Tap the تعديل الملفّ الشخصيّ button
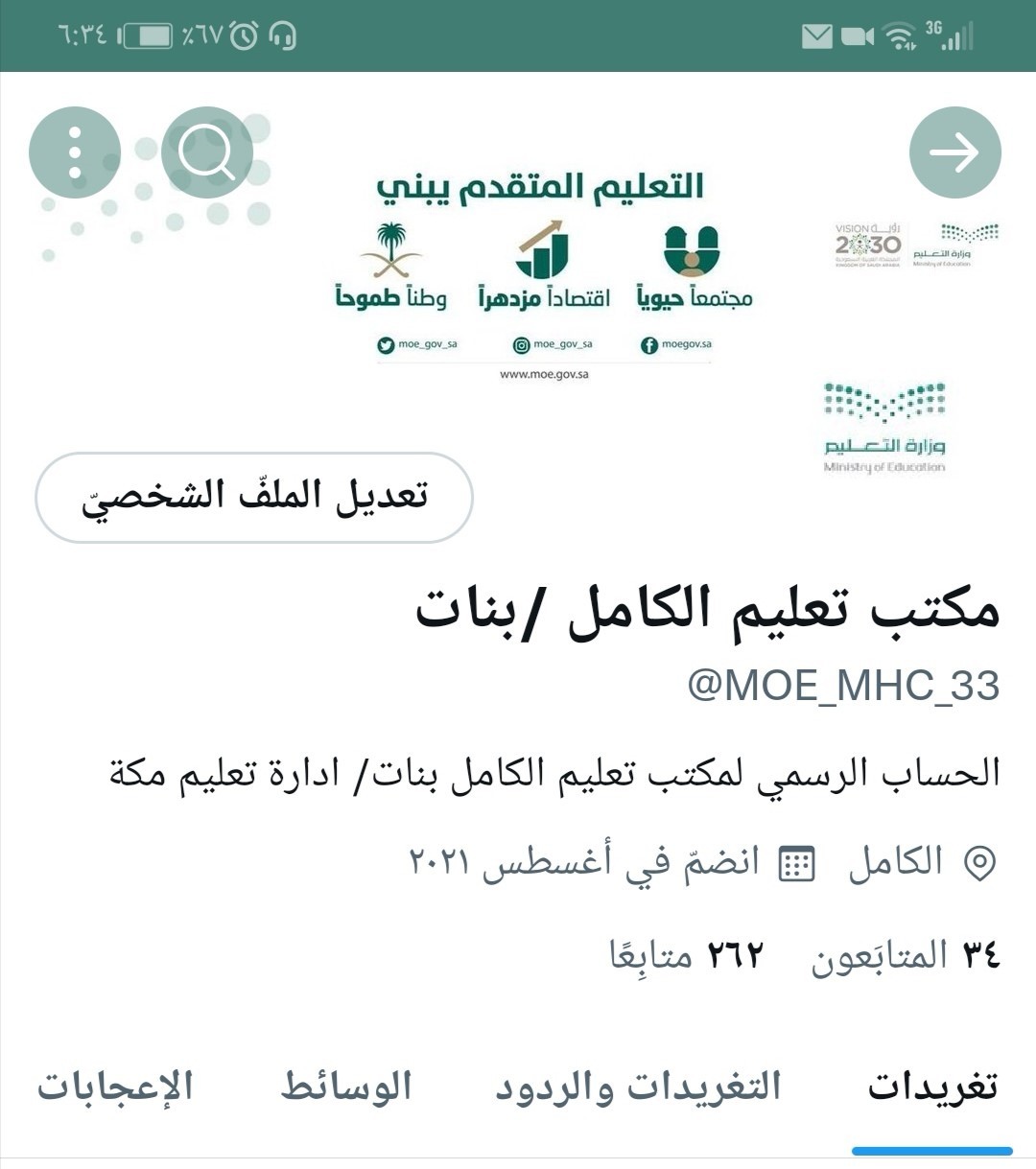Image resolution: width=1036 pixels, height=1169 pixels. [x=254, y=498]
